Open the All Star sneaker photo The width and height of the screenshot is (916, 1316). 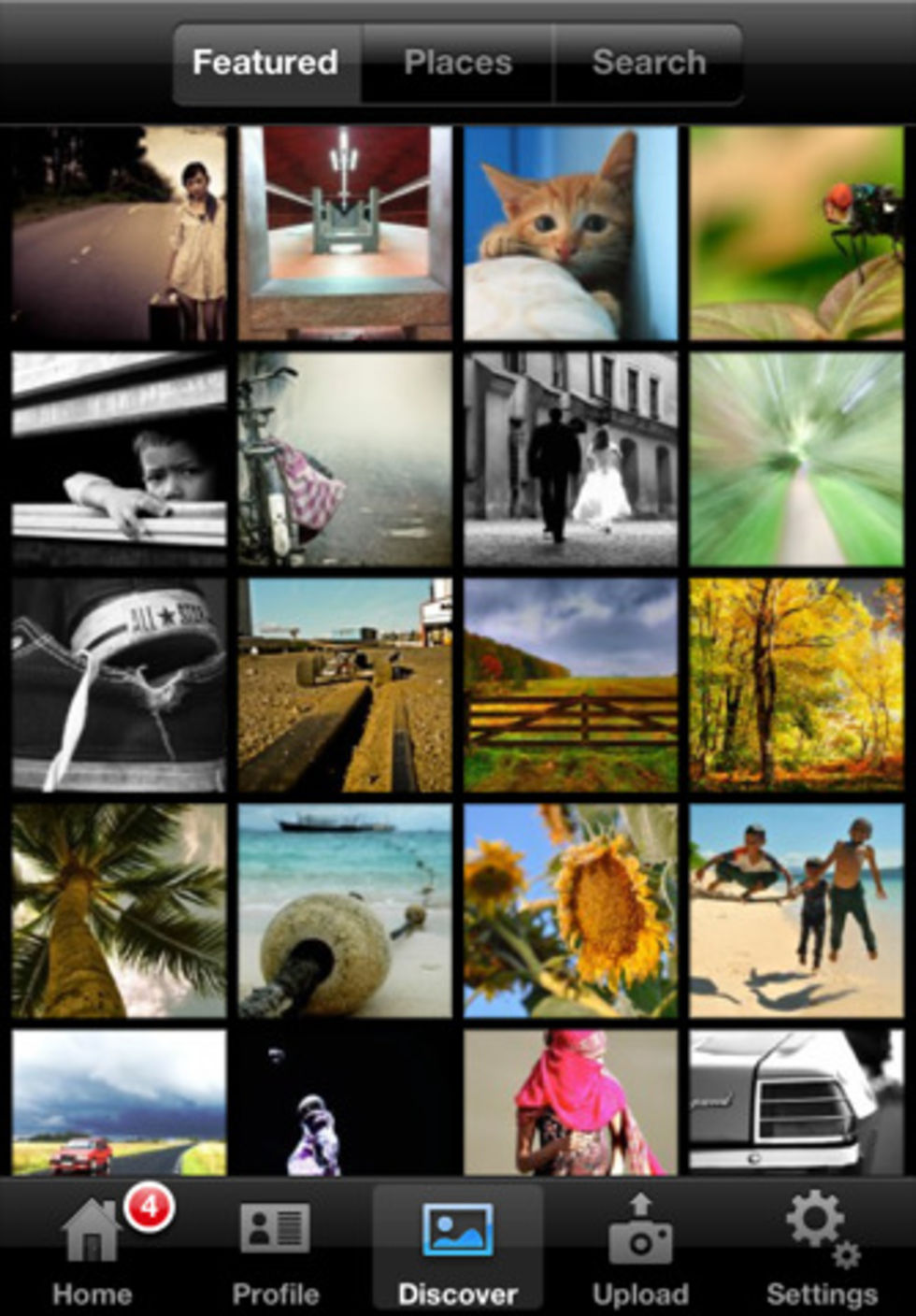pyautogui.click(x=119, y=685)
